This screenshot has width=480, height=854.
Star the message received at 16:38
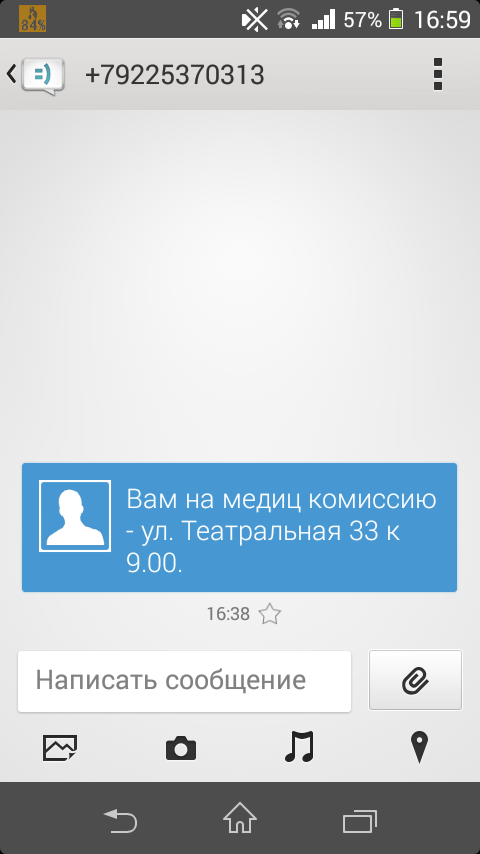tap(270, 614)
